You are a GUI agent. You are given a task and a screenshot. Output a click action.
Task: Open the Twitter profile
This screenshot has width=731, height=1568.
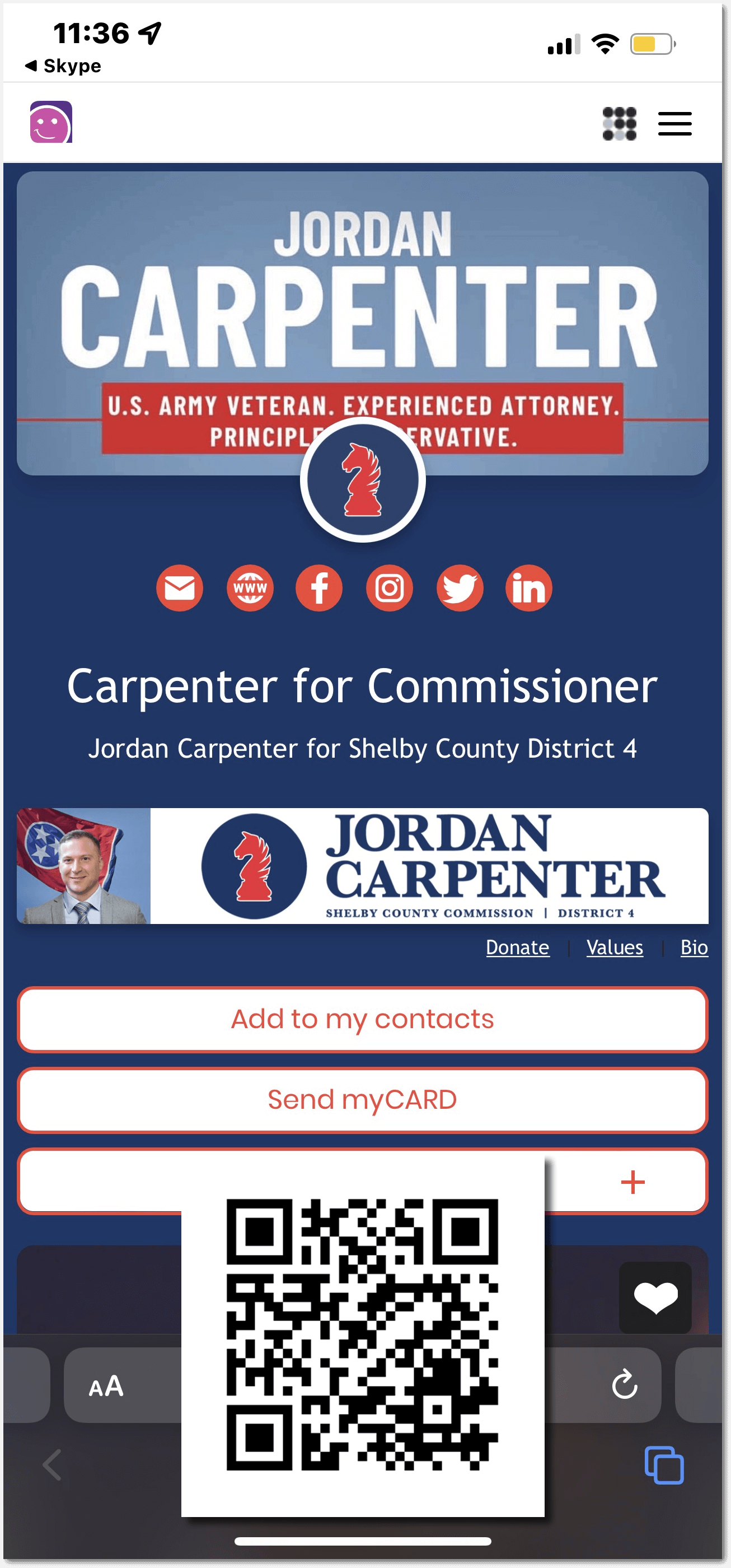click(x=460, y=588)
